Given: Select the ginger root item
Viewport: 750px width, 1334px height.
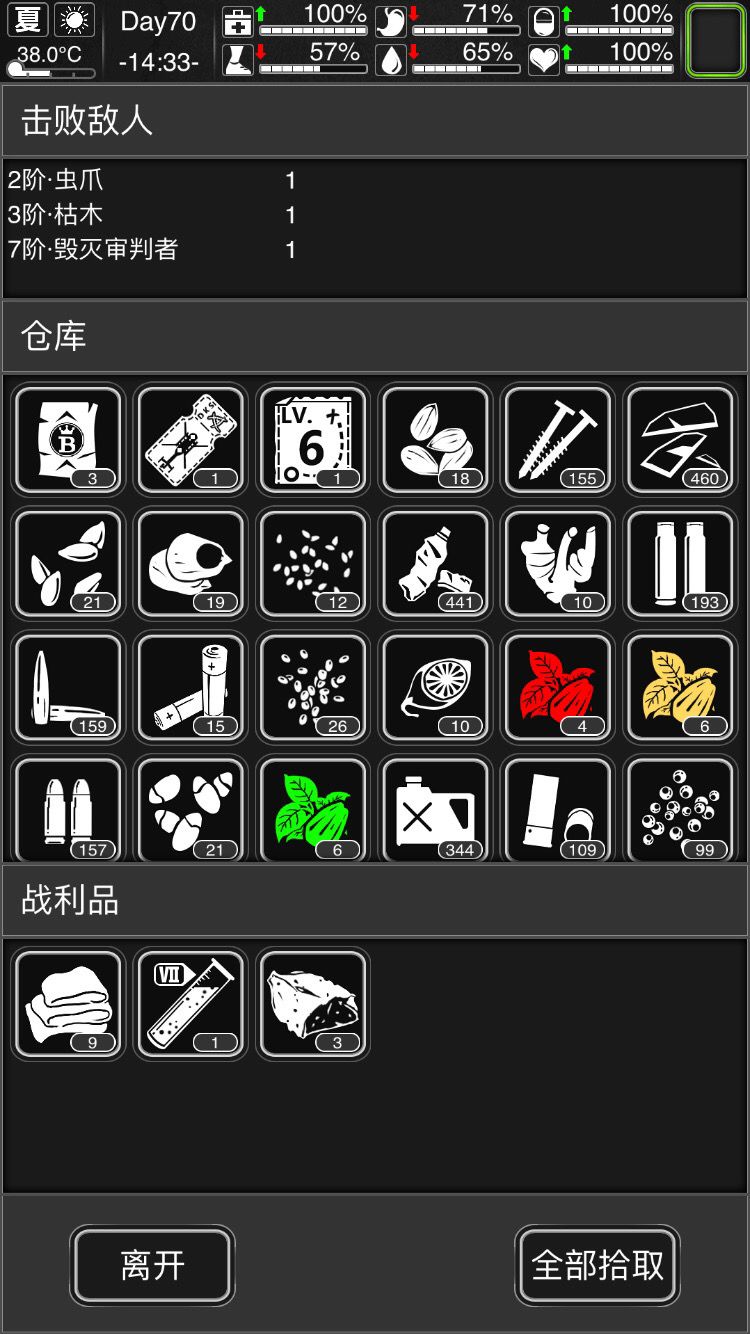Looking at the screenshot, I should 559,563.
